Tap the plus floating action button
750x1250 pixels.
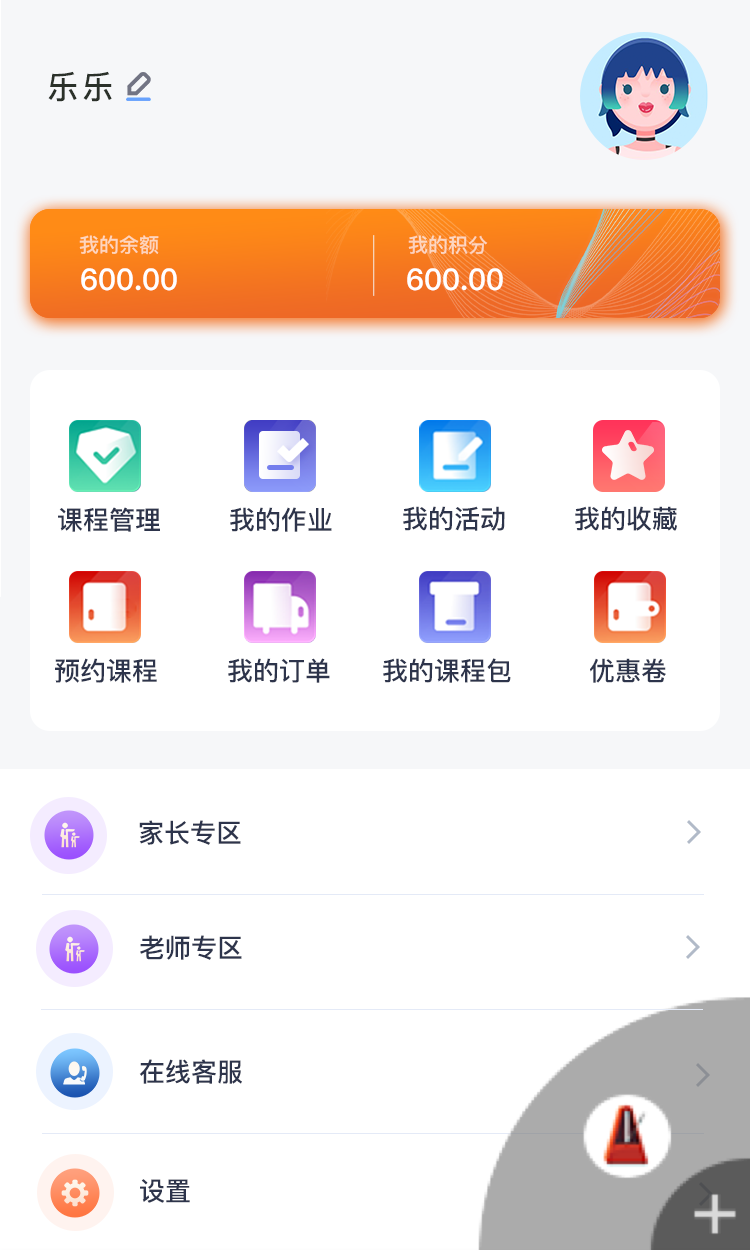click(x=714, y=1214)
